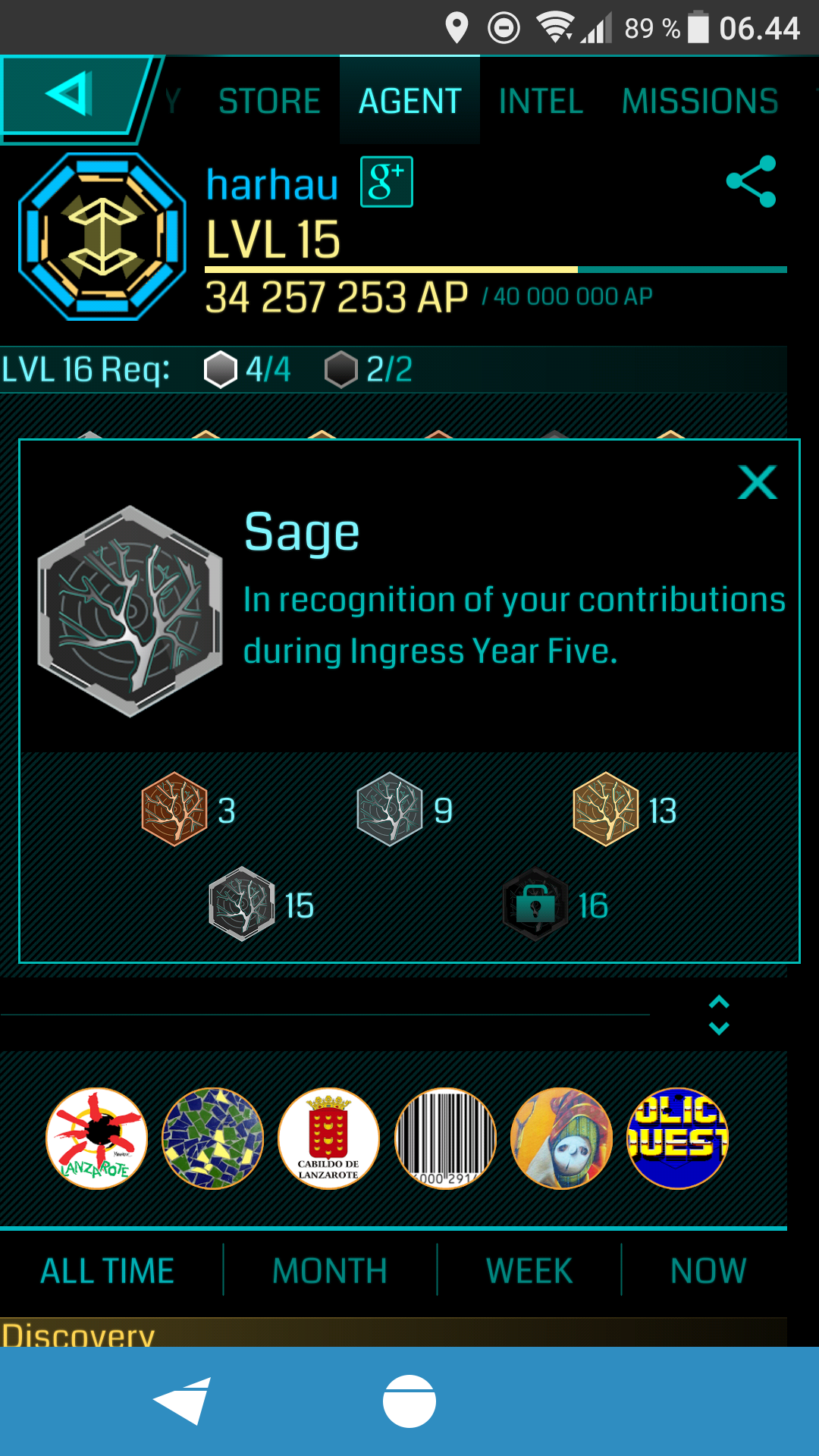Screen dimensions: 819x1456
Task: Switch to the STORE tab
Action: coord(269,102)
